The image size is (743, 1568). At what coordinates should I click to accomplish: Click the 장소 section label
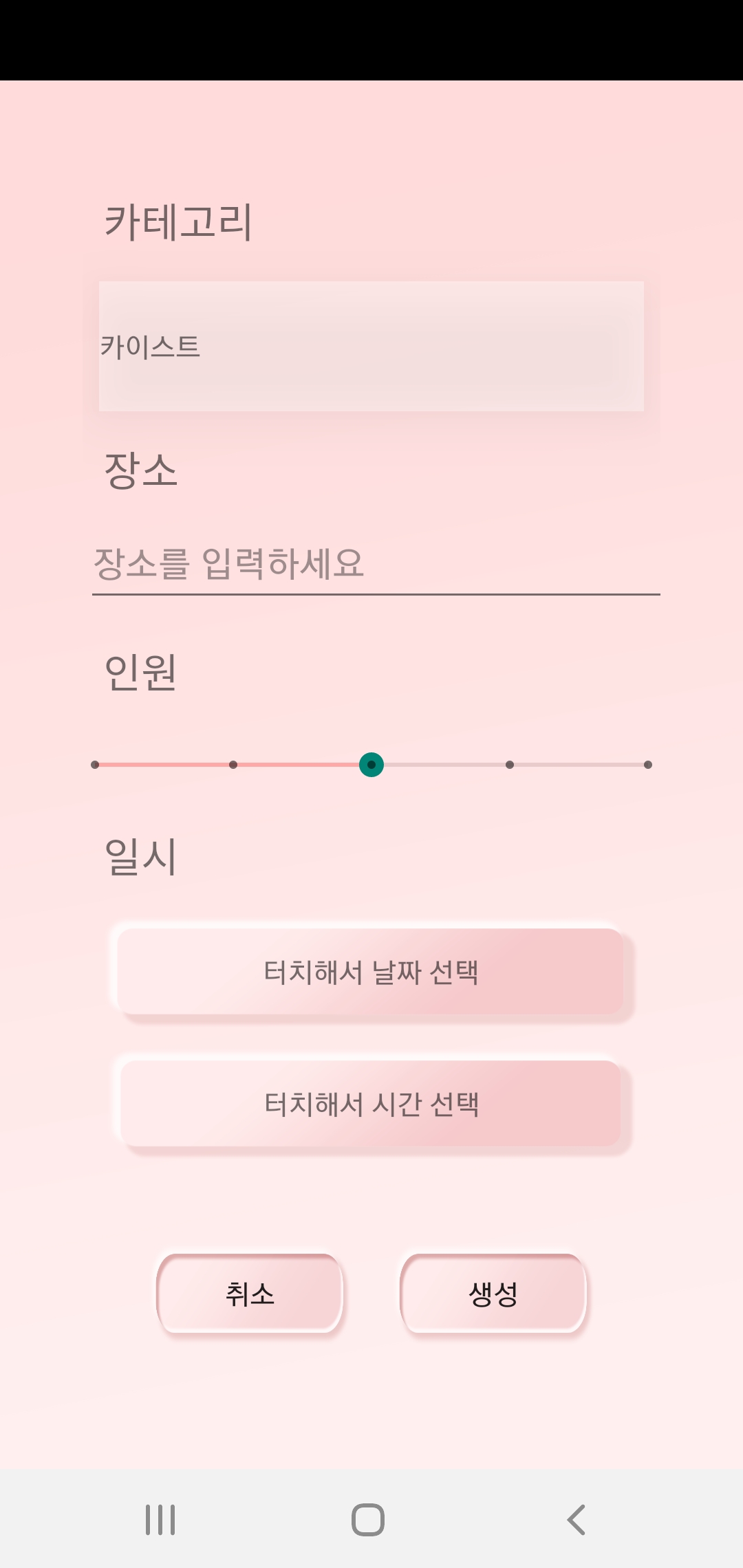tap(141, 469)
